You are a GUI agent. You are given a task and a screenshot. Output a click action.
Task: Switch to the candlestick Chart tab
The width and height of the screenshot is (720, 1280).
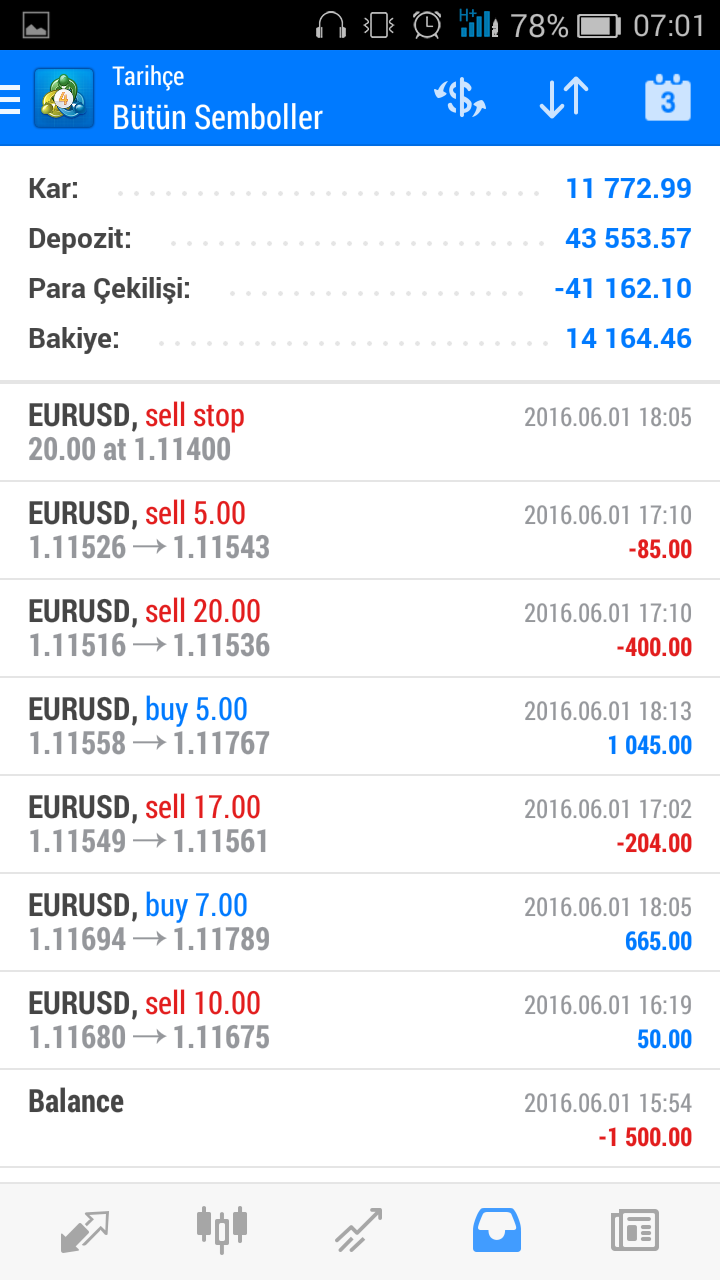pos(222,1229)
